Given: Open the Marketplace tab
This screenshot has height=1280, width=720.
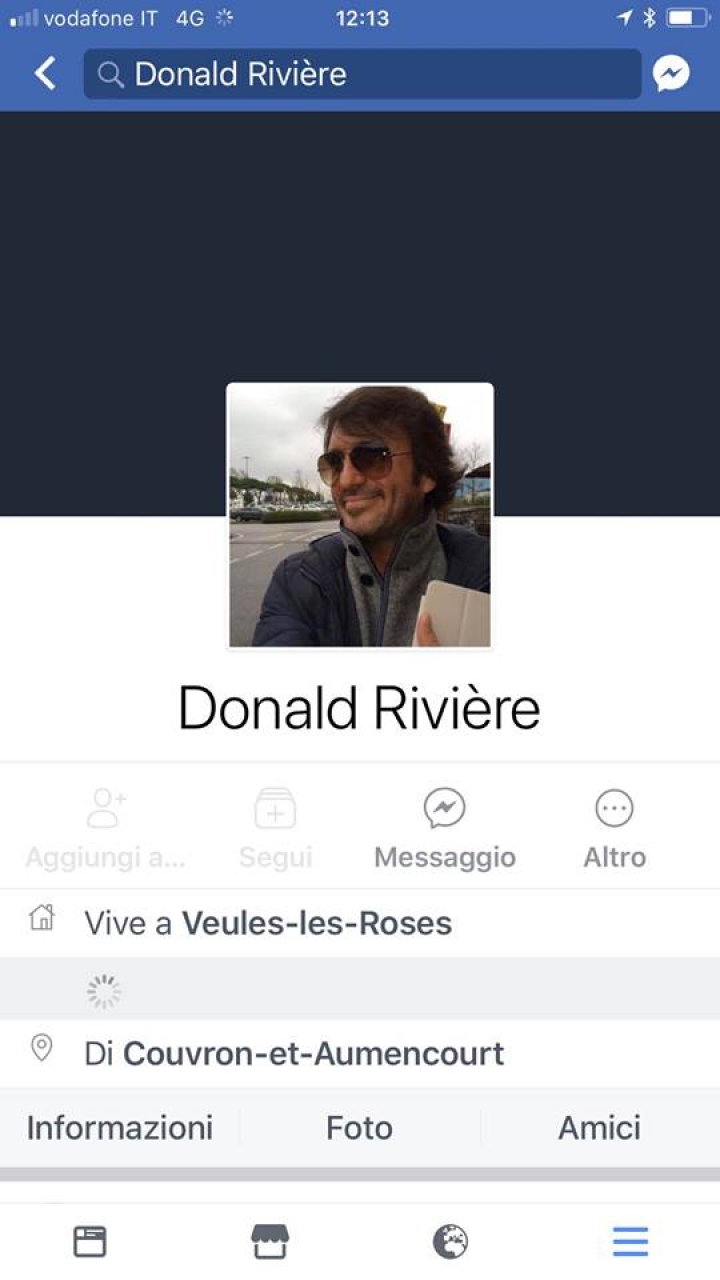Looking at the screenshot, I should click(x=270, y=1242).
